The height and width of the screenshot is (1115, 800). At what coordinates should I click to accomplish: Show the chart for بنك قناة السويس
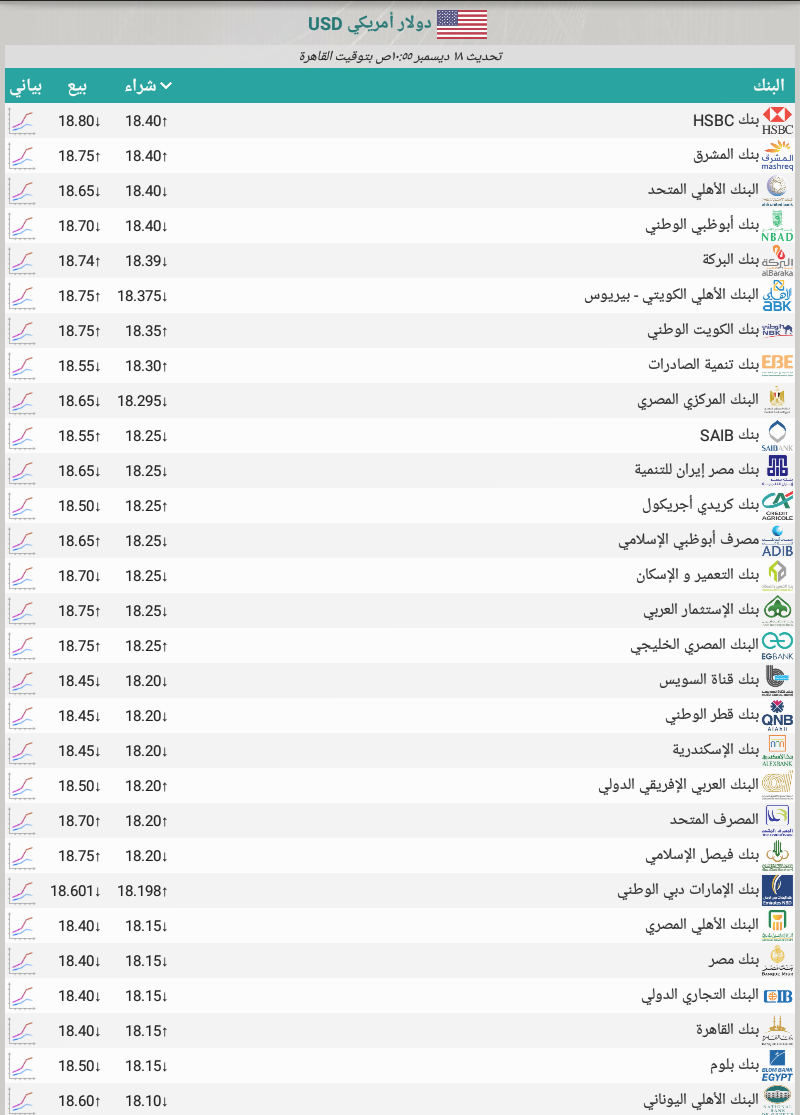pos(22,681)
